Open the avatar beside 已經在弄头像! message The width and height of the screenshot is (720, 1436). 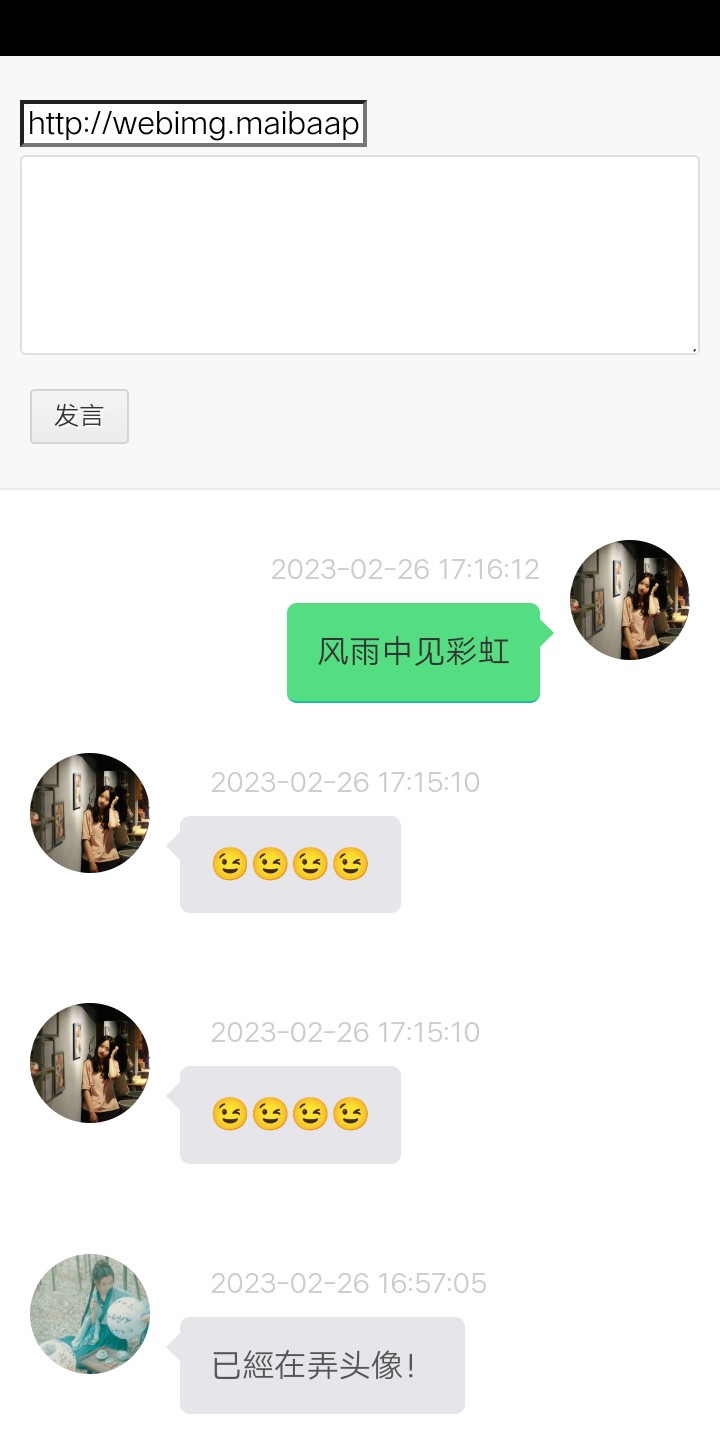coord(90,1314)
